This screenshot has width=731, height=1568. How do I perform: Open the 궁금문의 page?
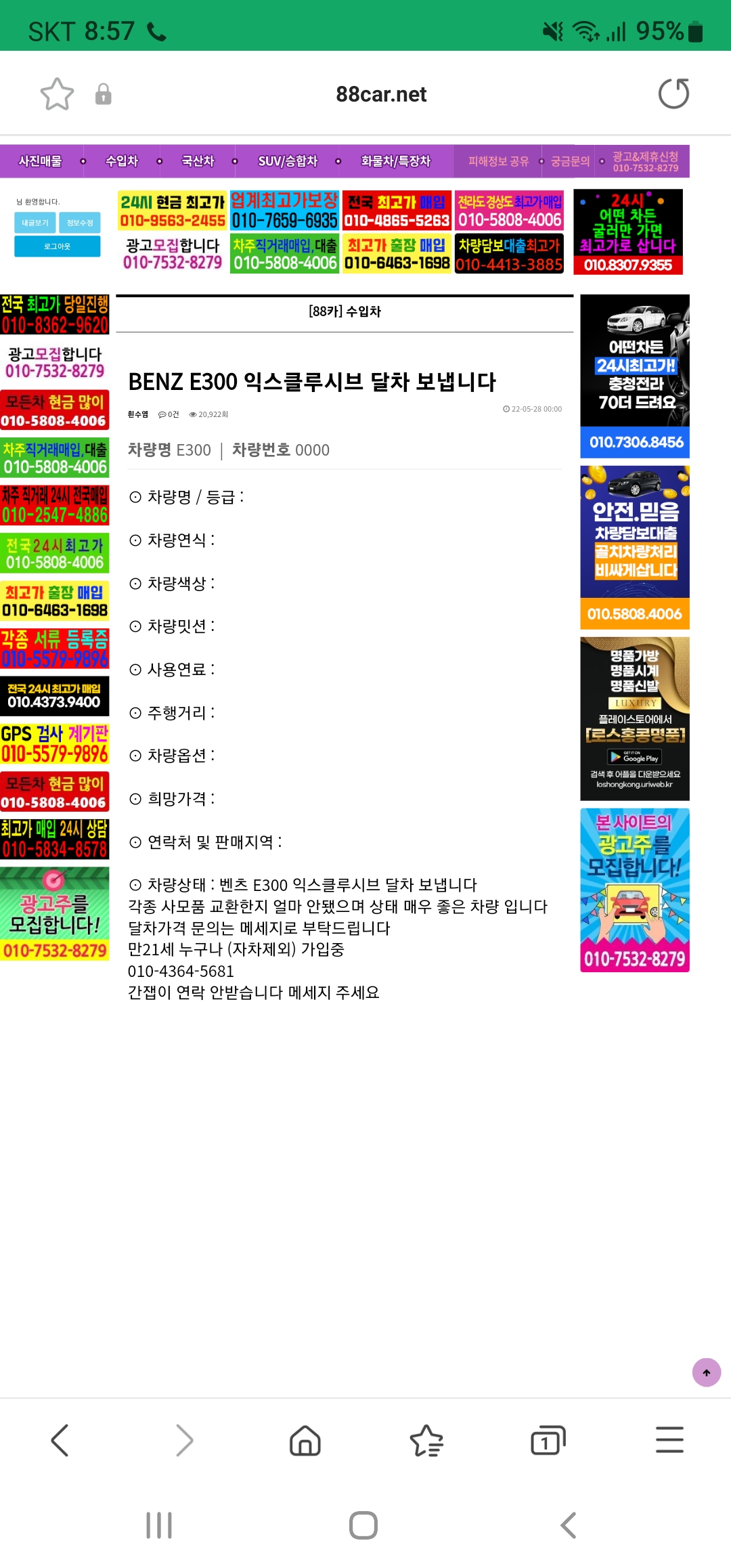[x=570, y=161]
